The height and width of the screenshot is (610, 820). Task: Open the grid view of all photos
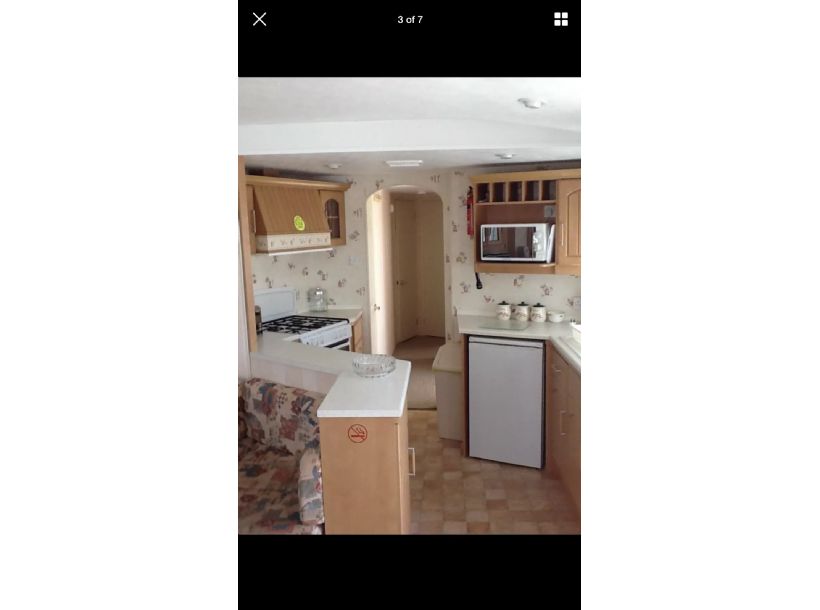coord(561,19)
